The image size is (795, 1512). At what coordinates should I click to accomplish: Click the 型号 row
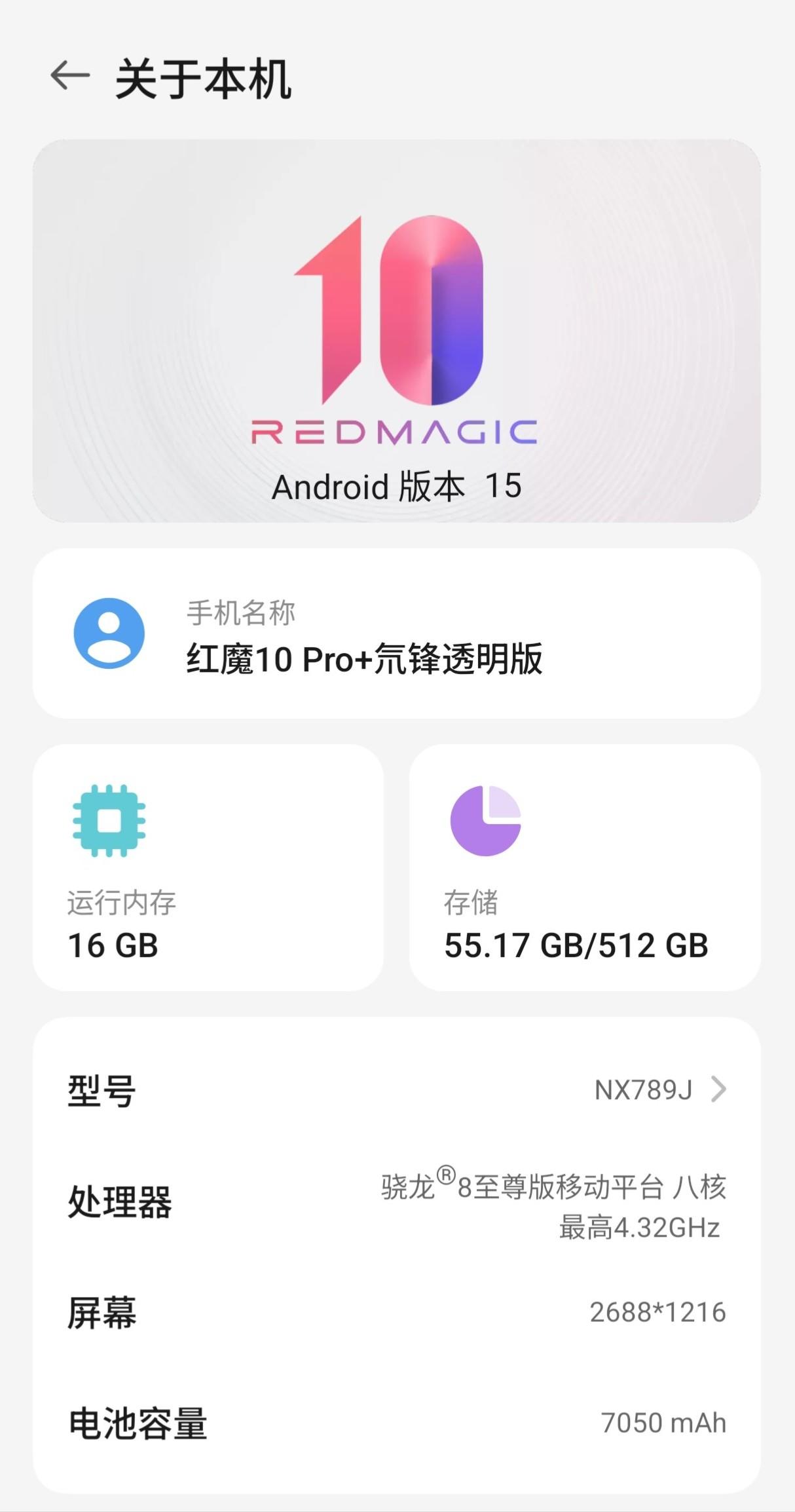pos(393,1088)
